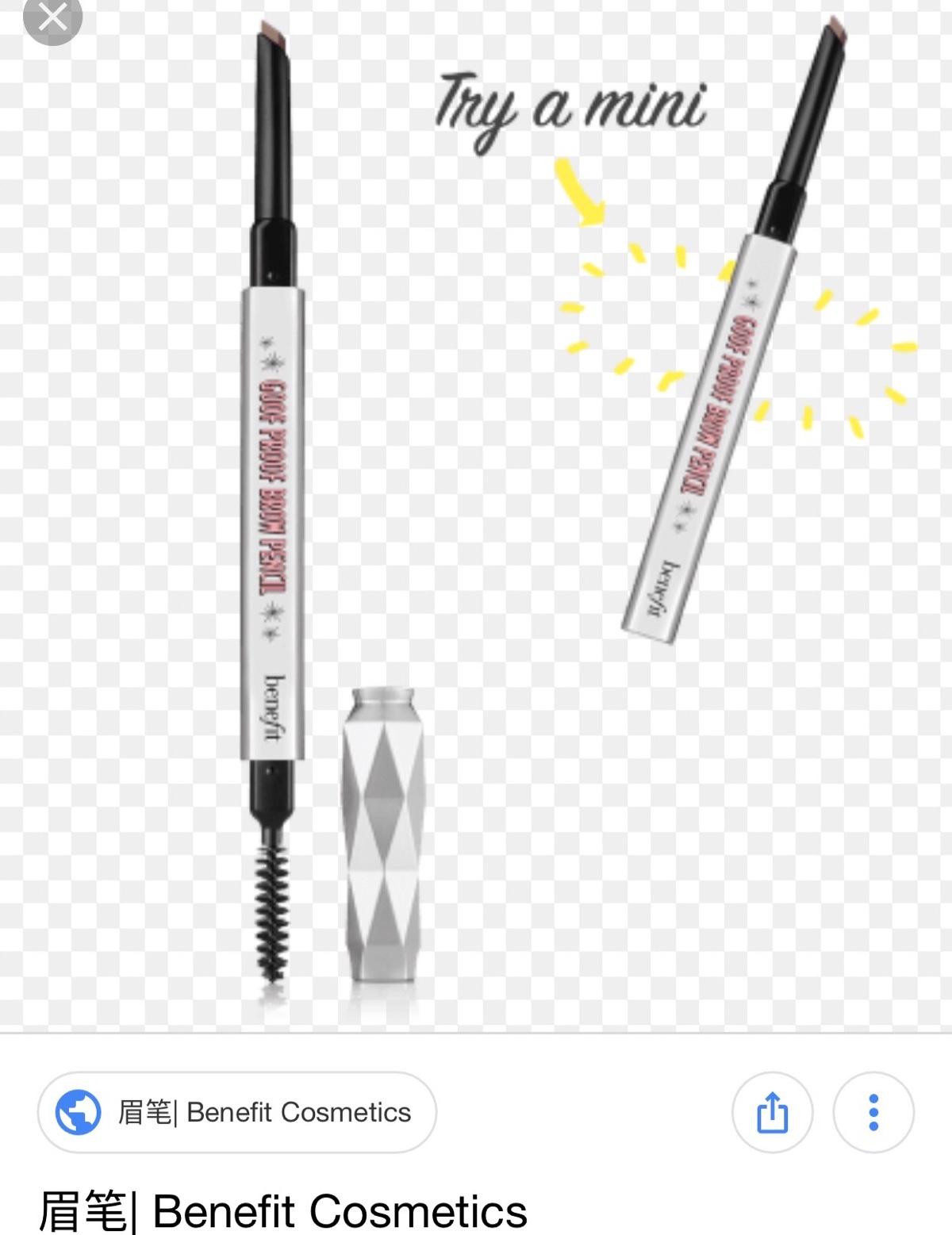Open the Benefit Cosmetics title link
Image resolution: width=952 pixels, height=1235 pixels.
click(x=283, y=1211)
